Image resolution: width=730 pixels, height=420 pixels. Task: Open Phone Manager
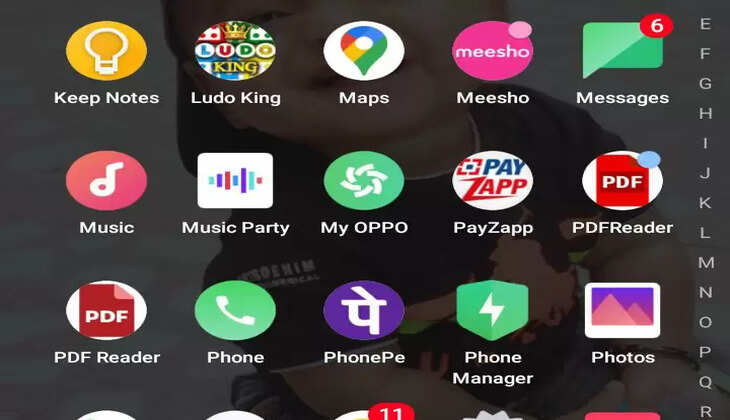click(492, 311)
